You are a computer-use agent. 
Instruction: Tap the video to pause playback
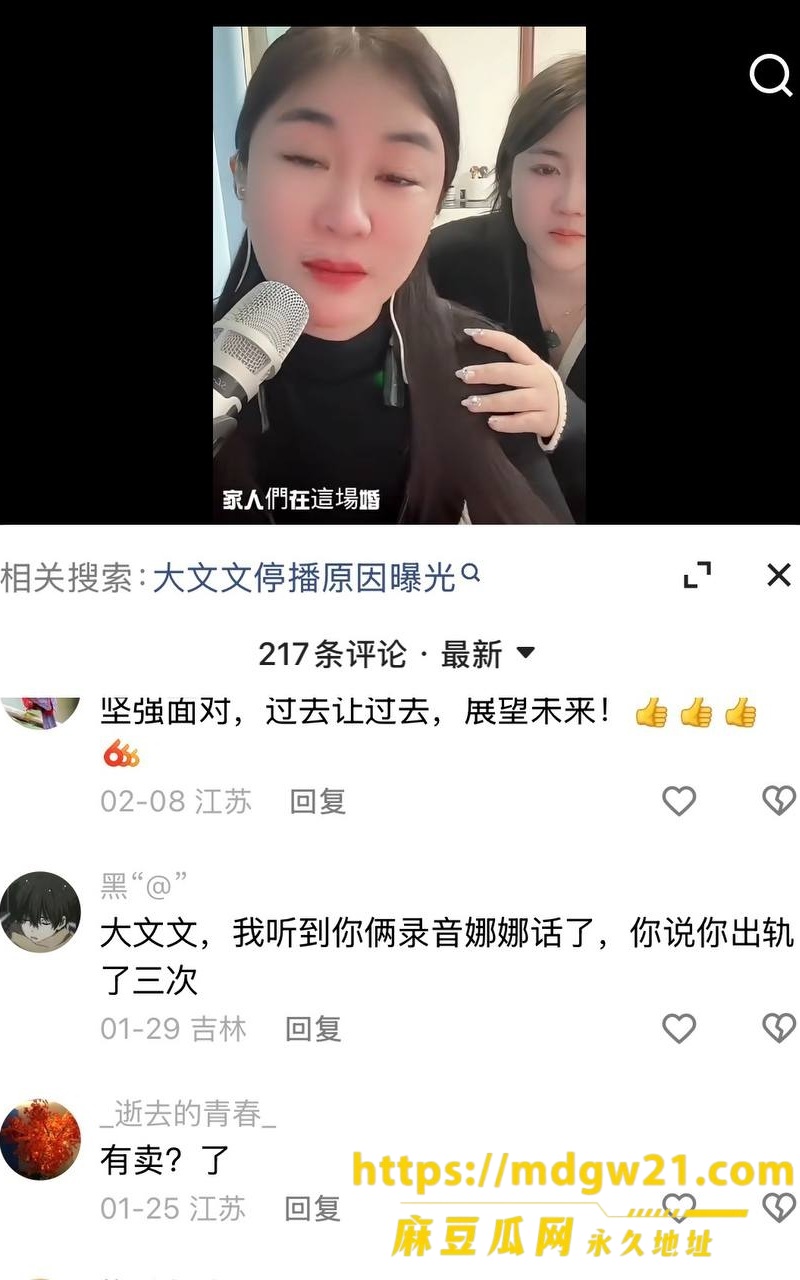[x=399, y=275]
